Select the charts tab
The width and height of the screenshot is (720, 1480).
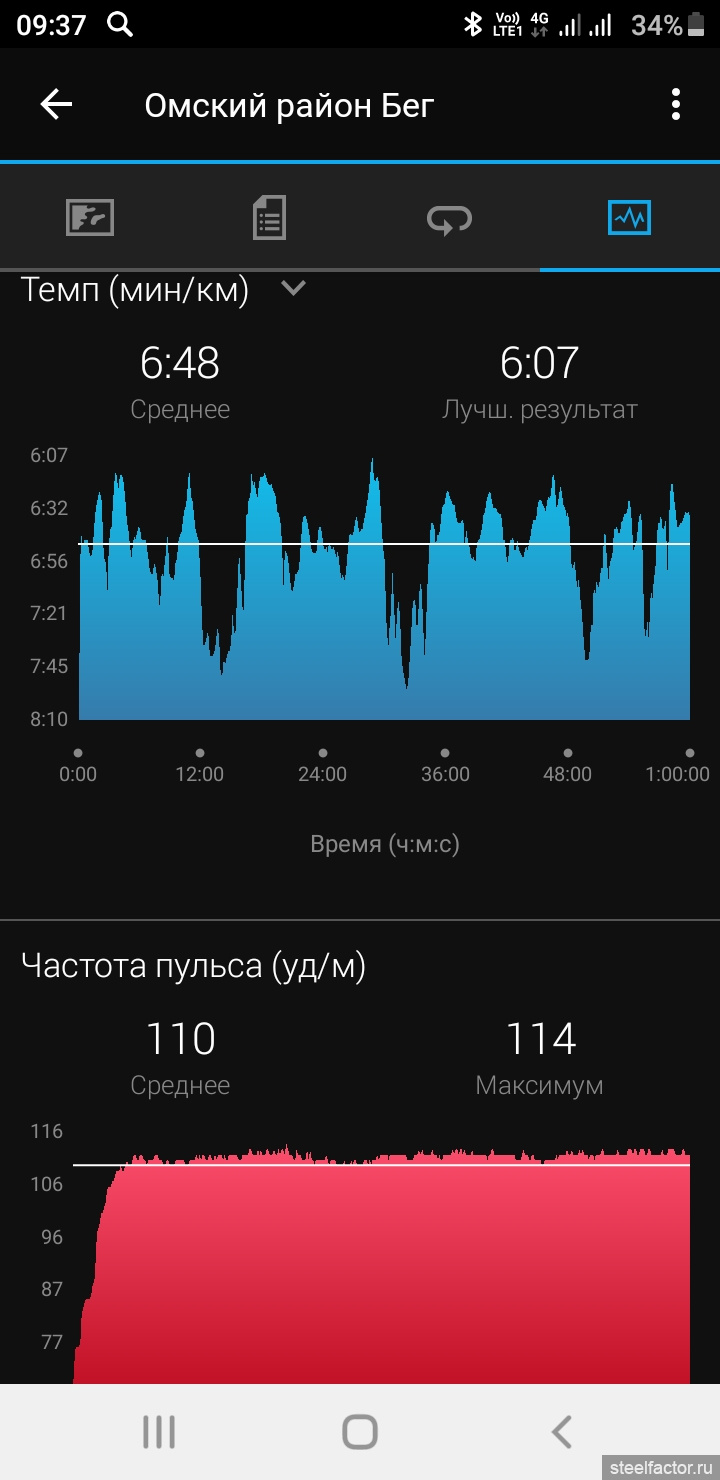pyautogui.click(x=630, y=217)
